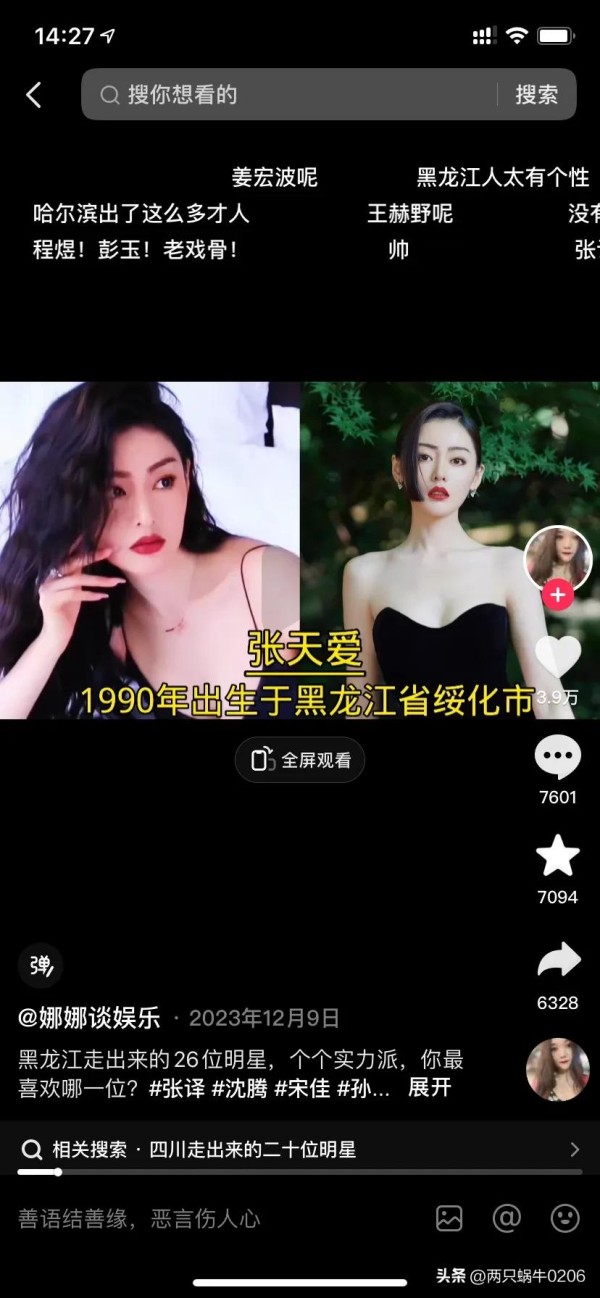The height and width of the screenshot is (1298, 600).
Task: Attach an image to the comment
Action: (x=449, y=1218)
